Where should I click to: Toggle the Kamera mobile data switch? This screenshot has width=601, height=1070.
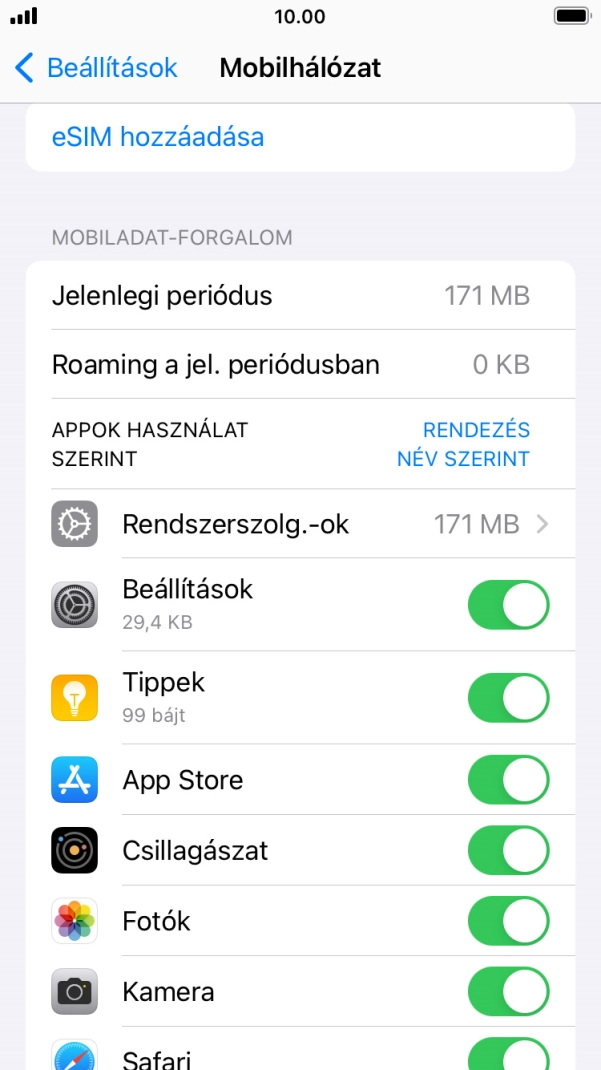click(x=508, y=992)
